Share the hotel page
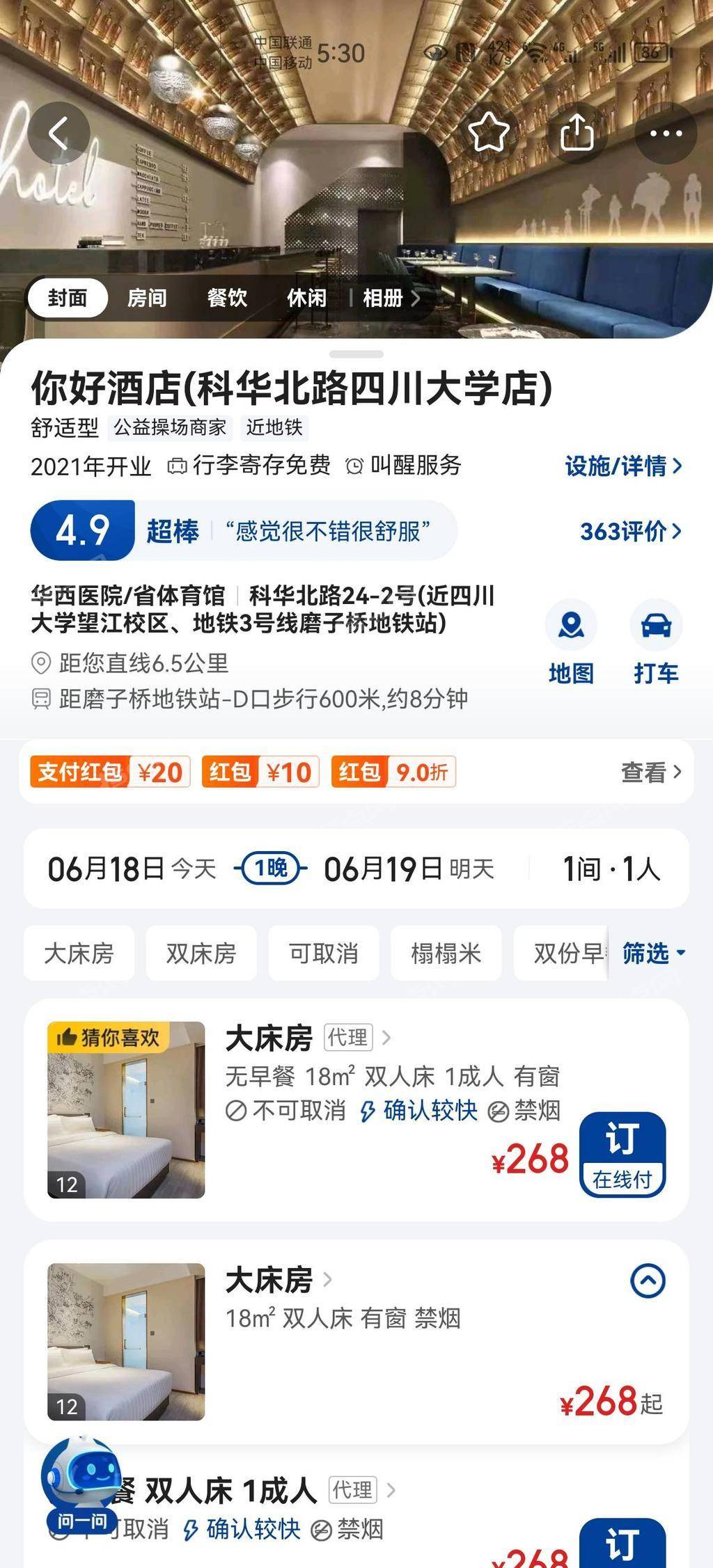 [577, 132]
